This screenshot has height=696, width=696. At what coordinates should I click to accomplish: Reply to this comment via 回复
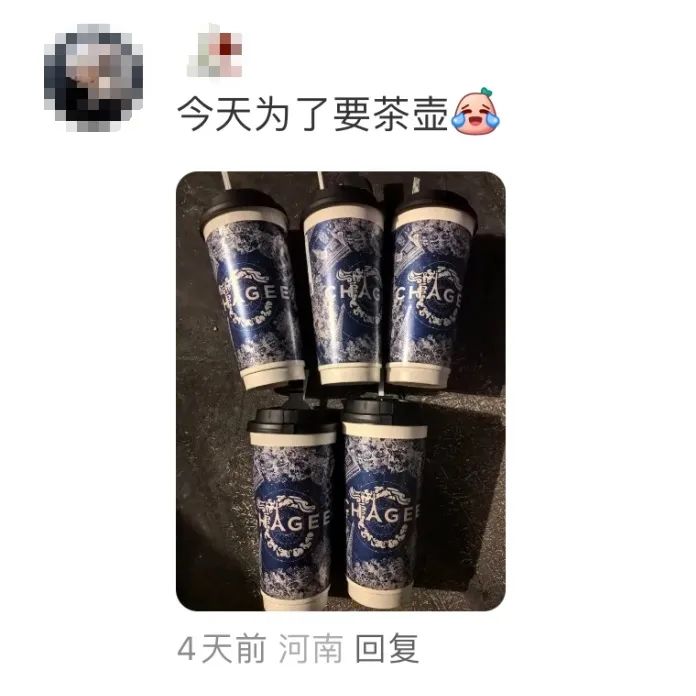tap(389, 650)
